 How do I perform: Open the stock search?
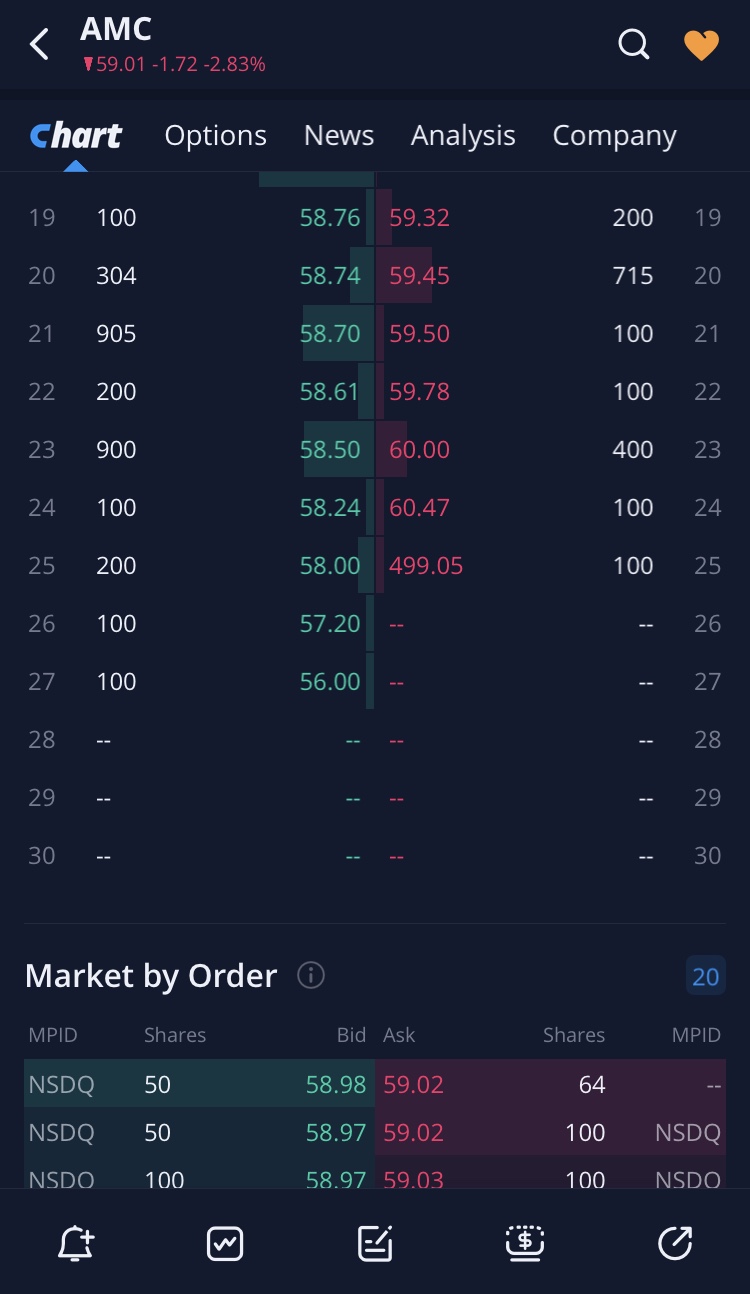coord(634,45)
